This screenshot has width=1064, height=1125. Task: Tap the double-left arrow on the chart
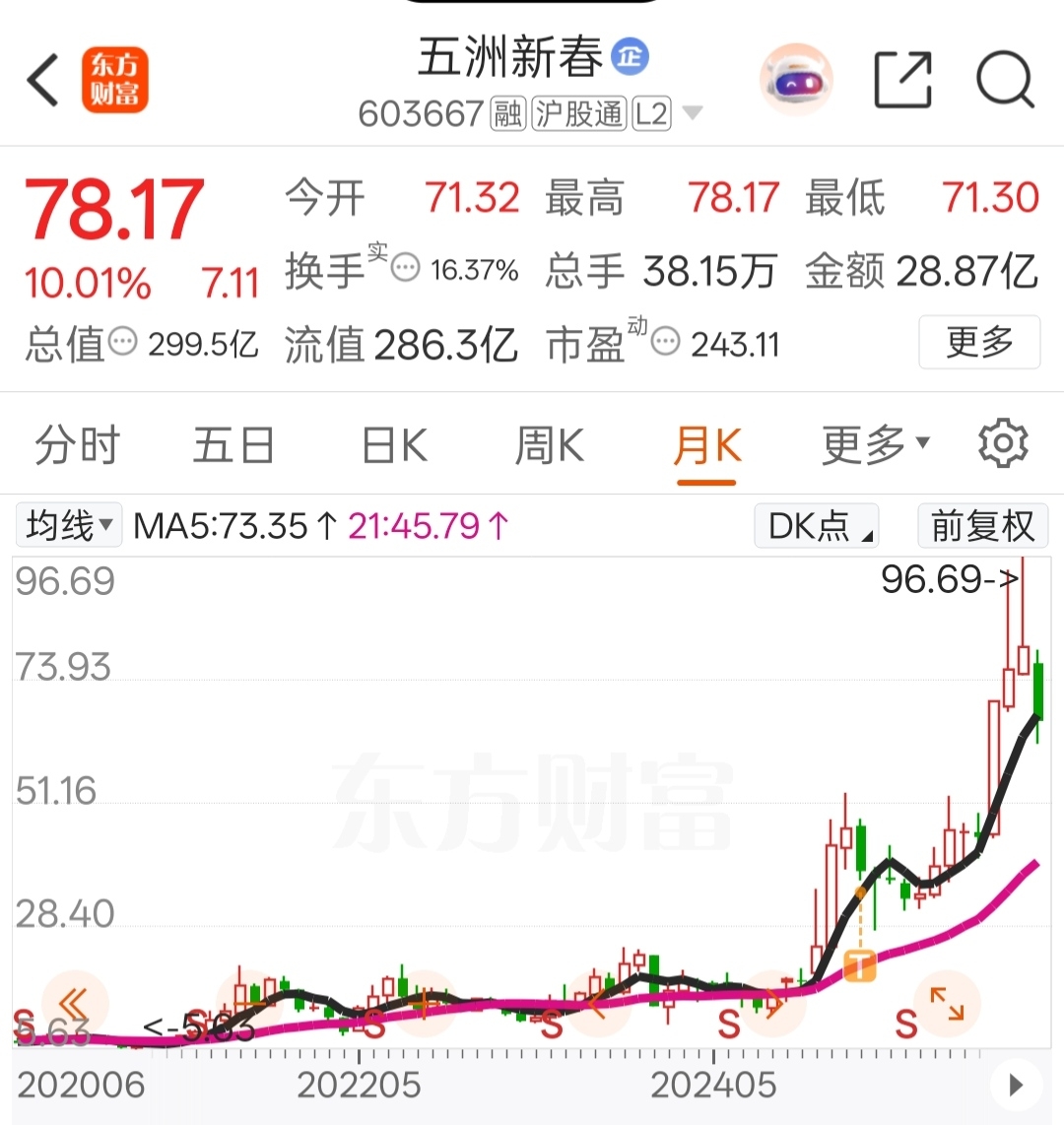click(x=75, y=1003)
